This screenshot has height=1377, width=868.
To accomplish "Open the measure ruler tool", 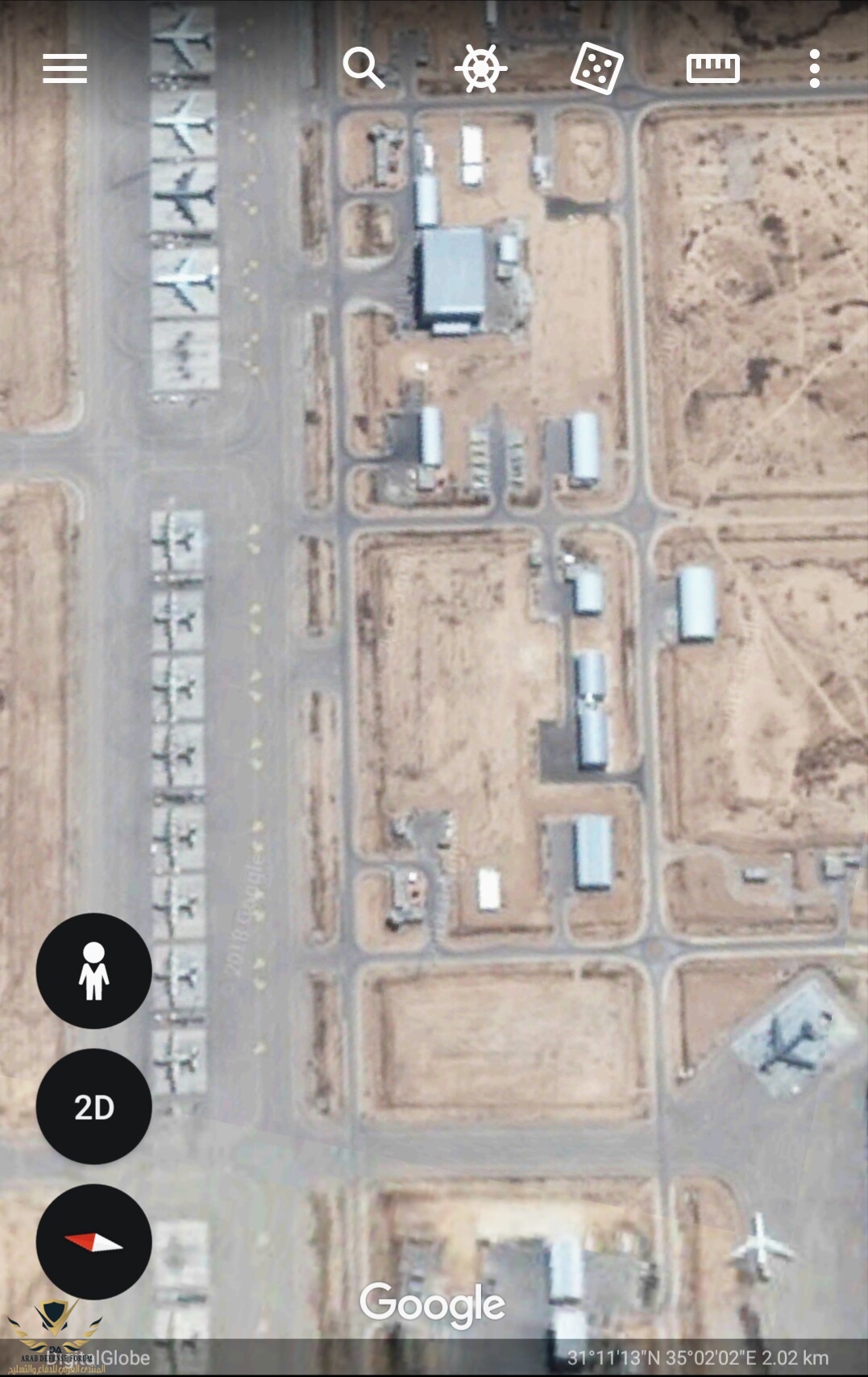I will click(x=712, y=69).
